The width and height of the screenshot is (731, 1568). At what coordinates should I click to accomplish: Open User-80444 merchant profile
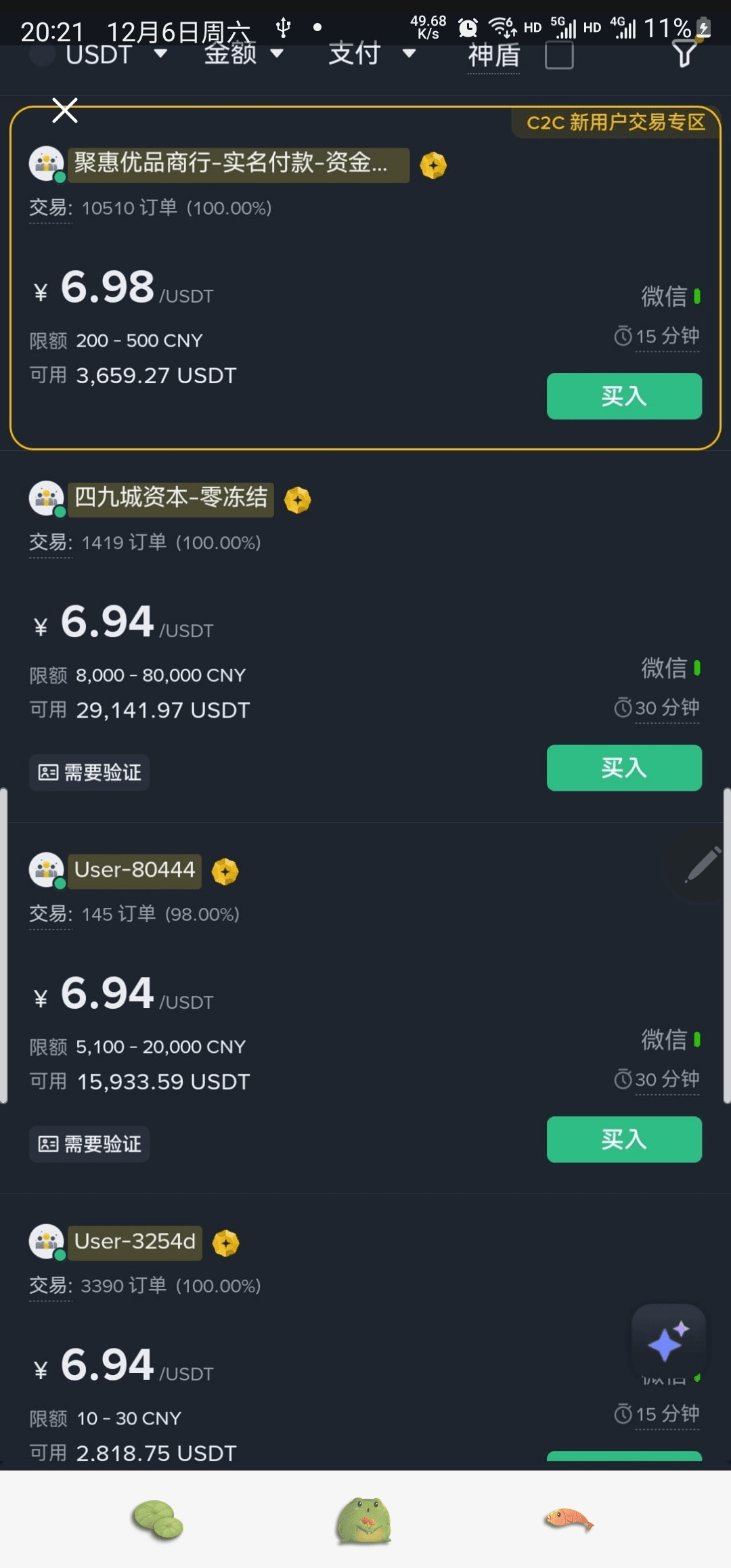tap(135, 871)
